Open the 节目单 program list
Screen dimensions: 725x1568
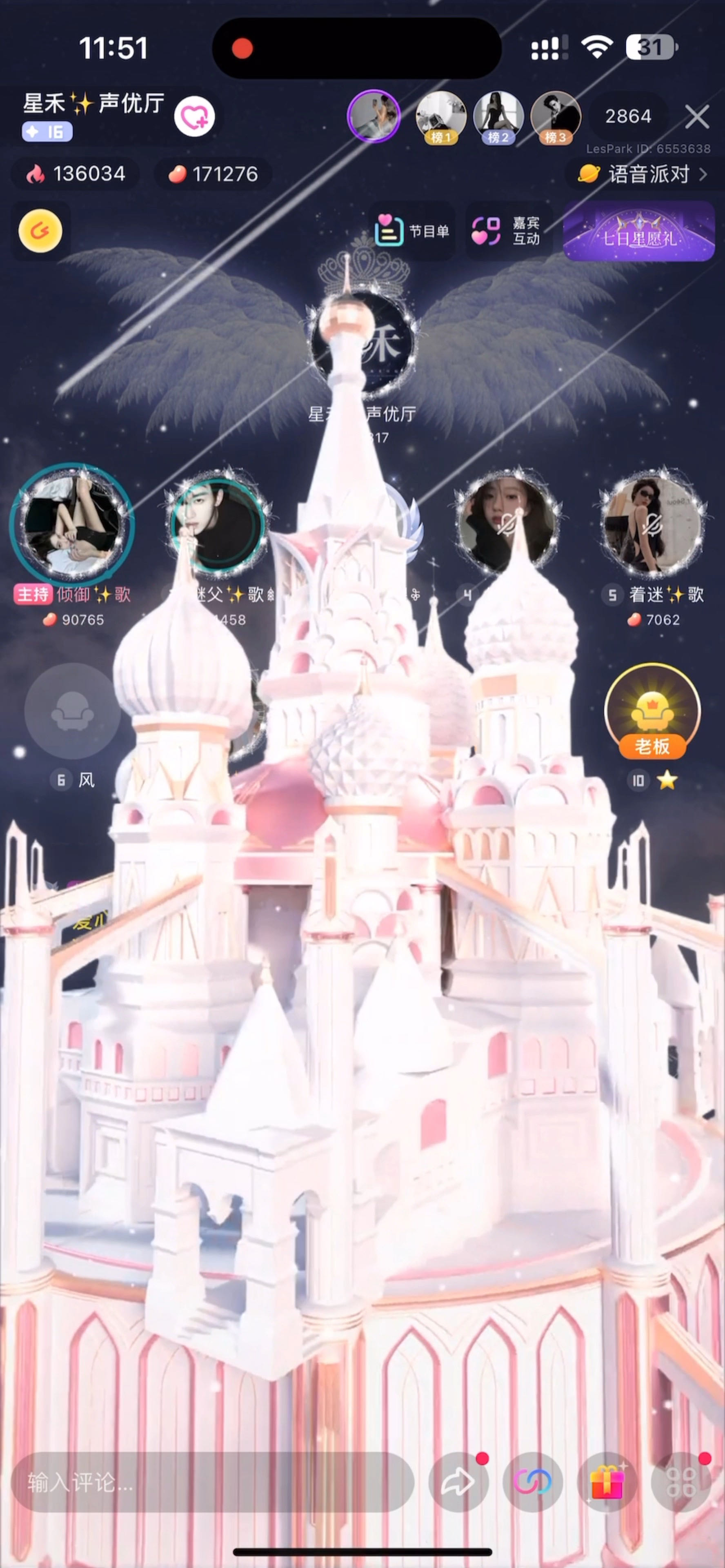click(x=412, y=231)
